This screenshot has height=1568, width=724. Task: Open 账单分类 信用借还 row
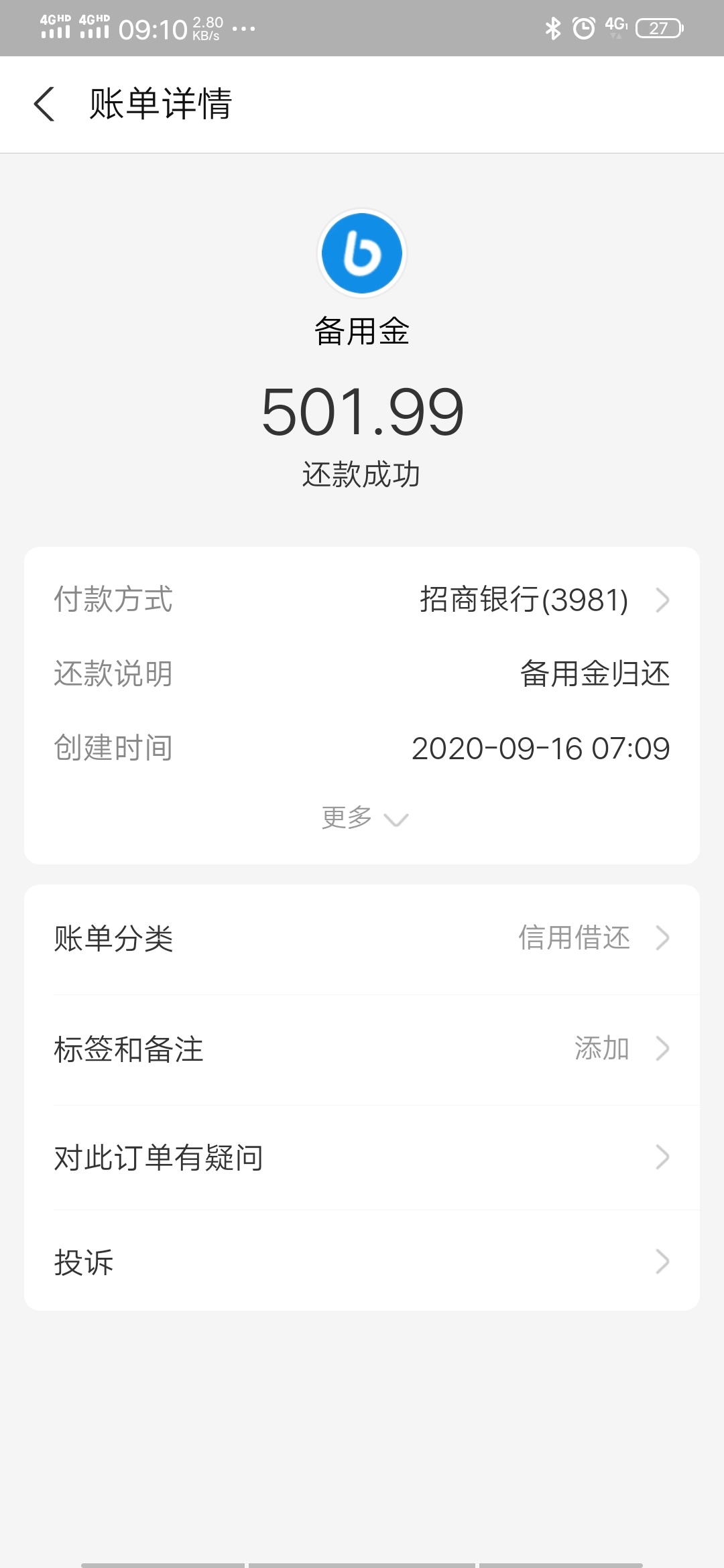[x=362, y=938]
